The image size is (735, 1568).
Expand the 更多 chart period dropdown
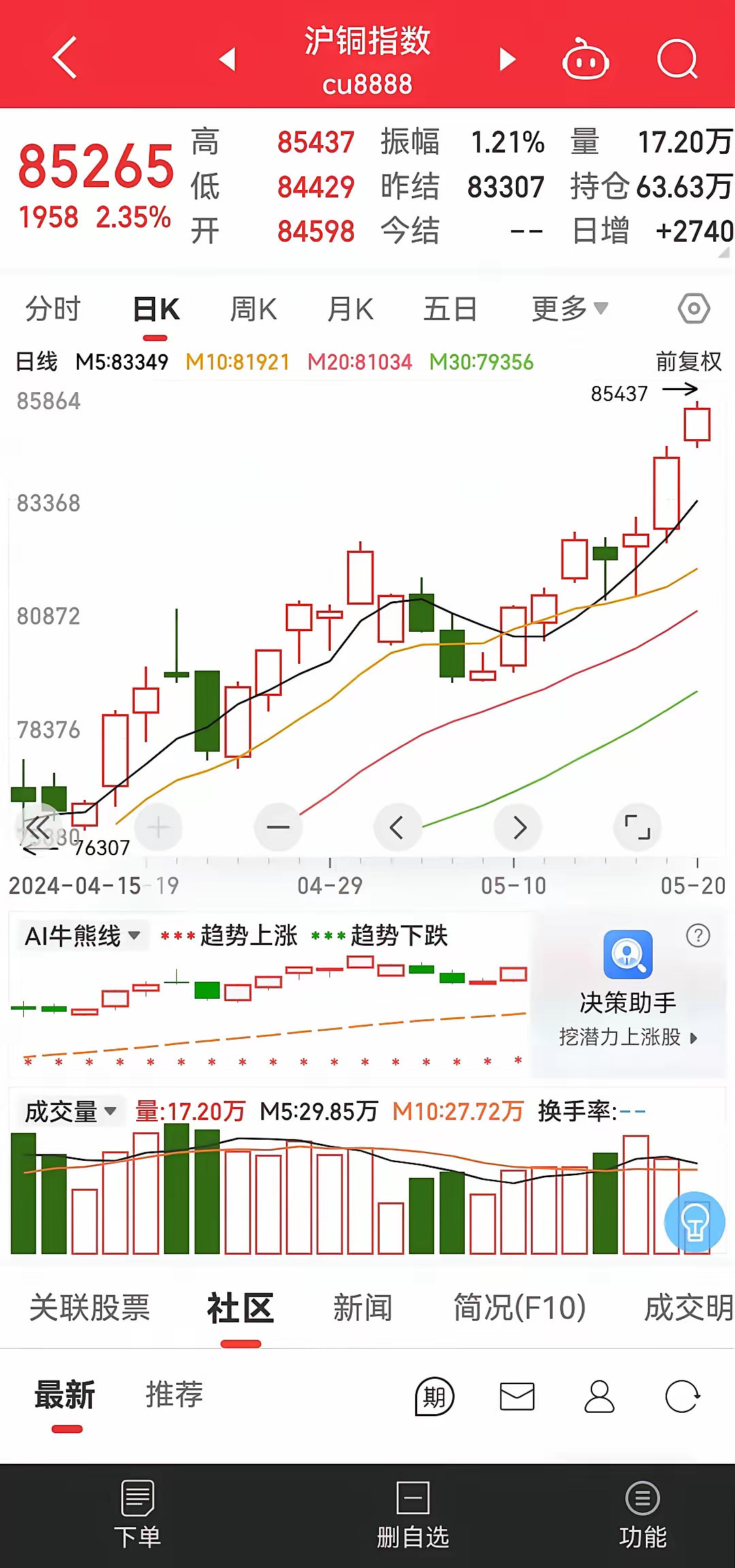(570, 309)
